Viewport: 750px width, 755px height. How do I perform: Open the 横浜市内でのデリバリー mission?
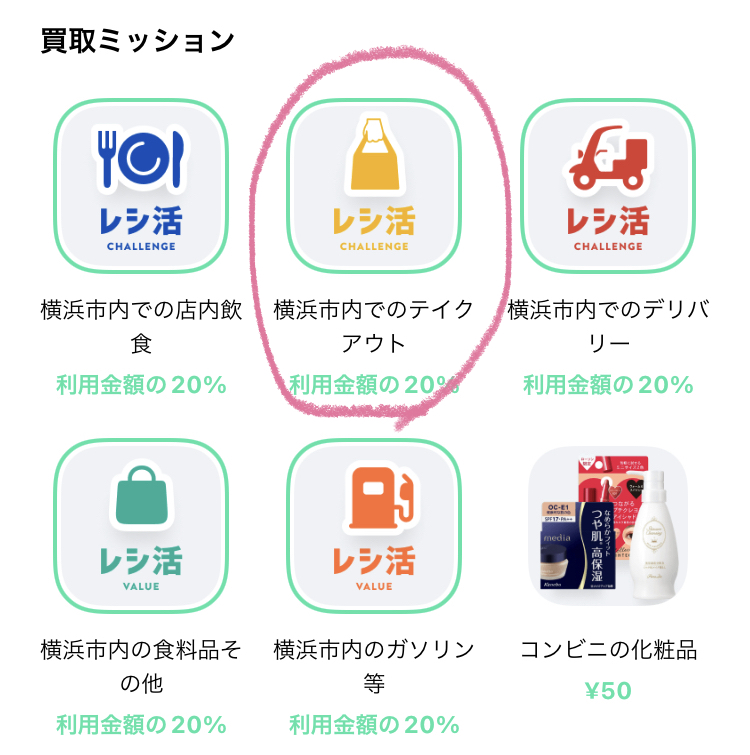[608, 187]
